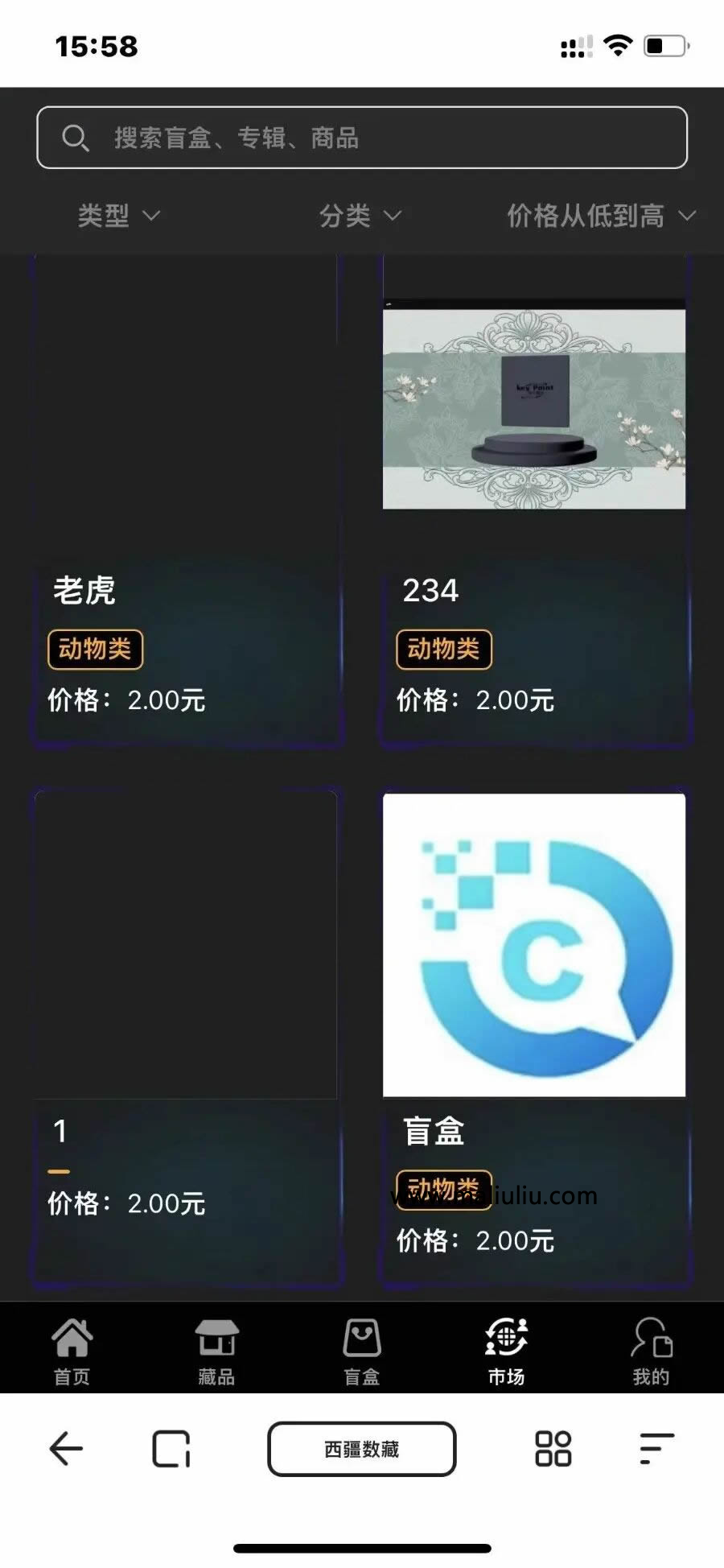The image size is (724, 1568).
Task: Tap the search magnifier icon
Action: [x=76, y=138]
